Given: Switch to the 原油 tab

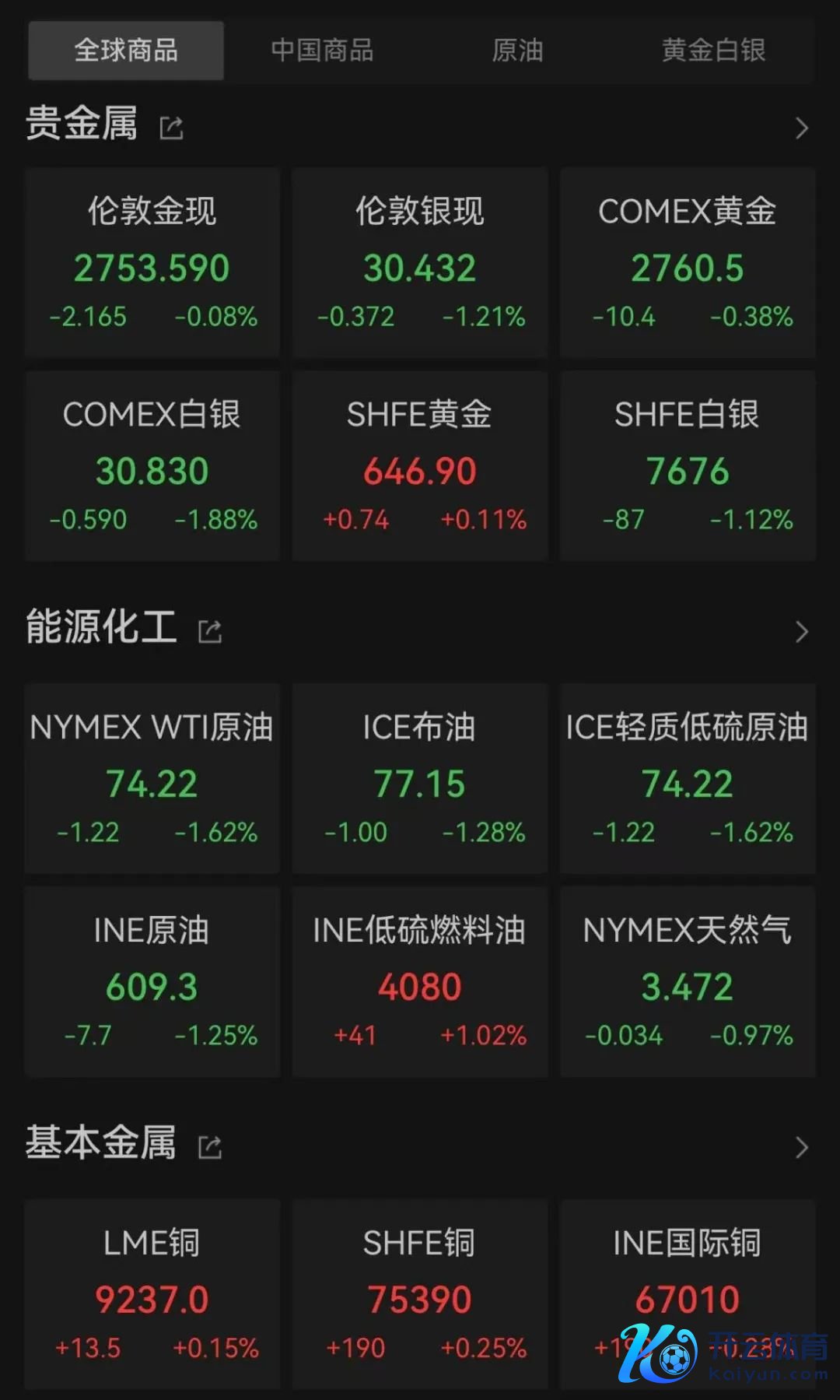Looking at the screenshot, I should coord(517,51).
